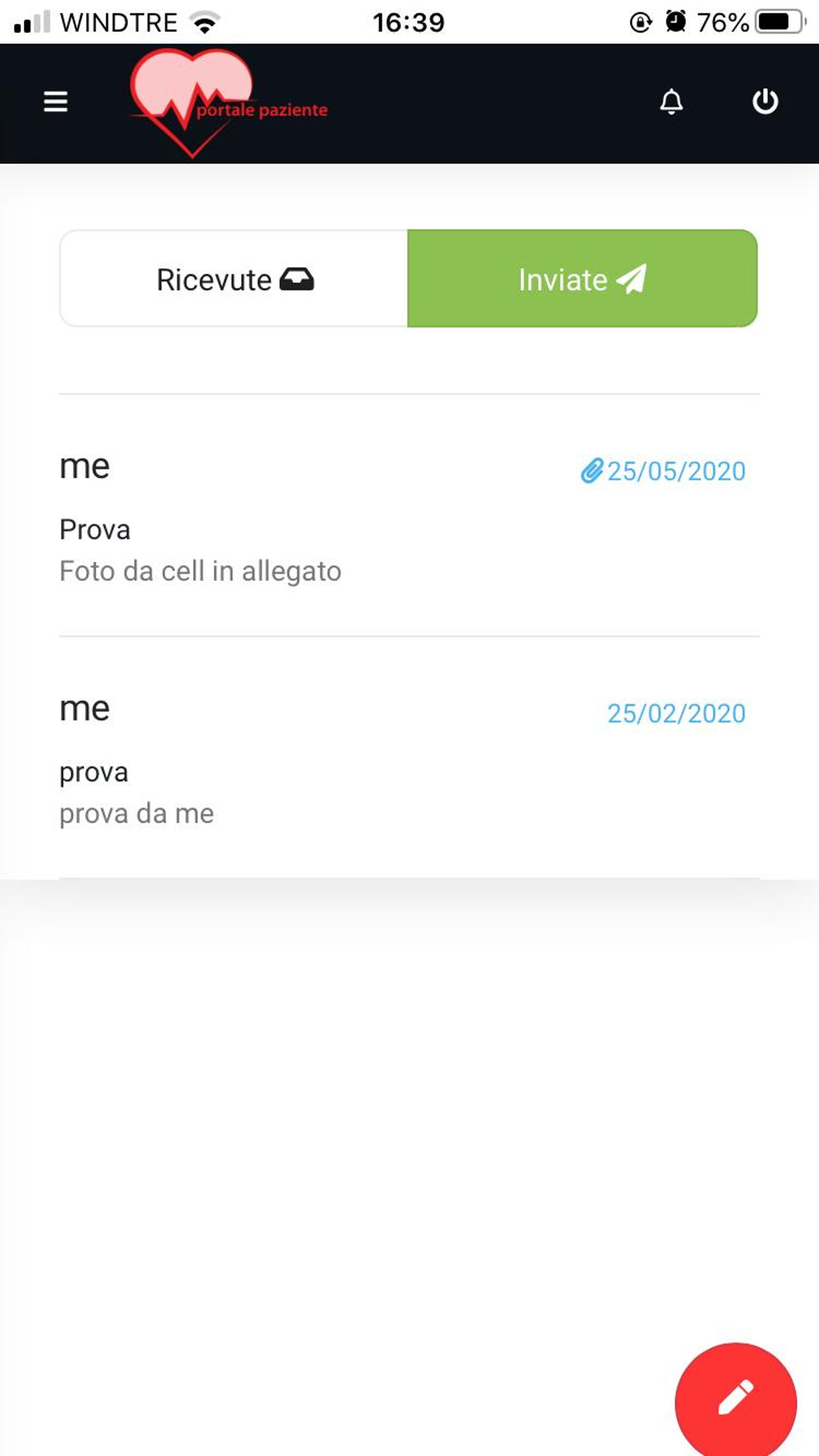Open notifications via the bell icon

672,102
